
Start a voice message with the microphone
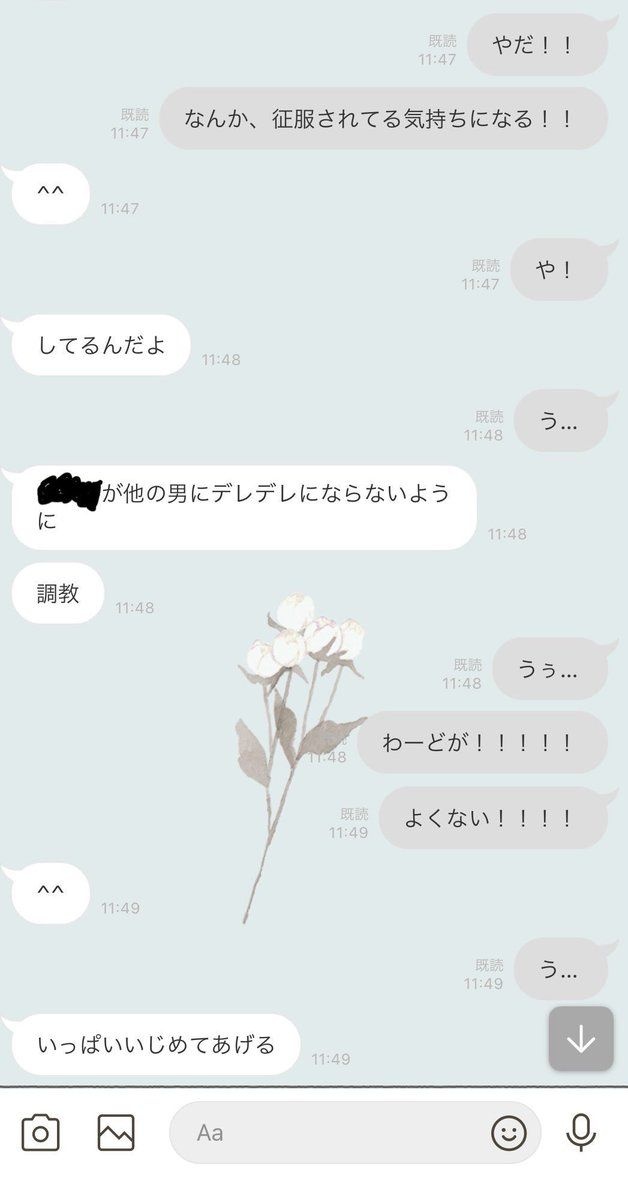pyautogui.click(x=580, y=1133)
